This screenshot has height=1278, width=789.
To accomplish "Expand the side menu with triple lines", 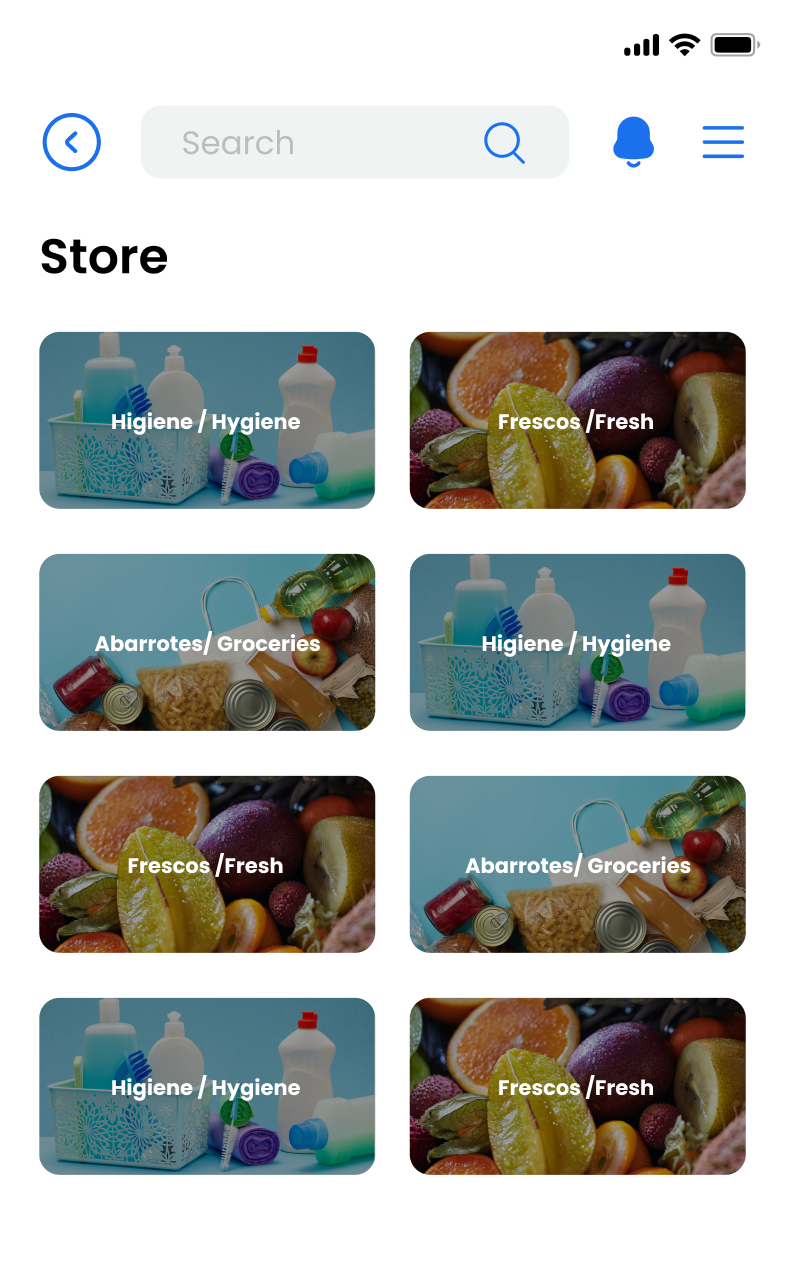I will (723, 142).
